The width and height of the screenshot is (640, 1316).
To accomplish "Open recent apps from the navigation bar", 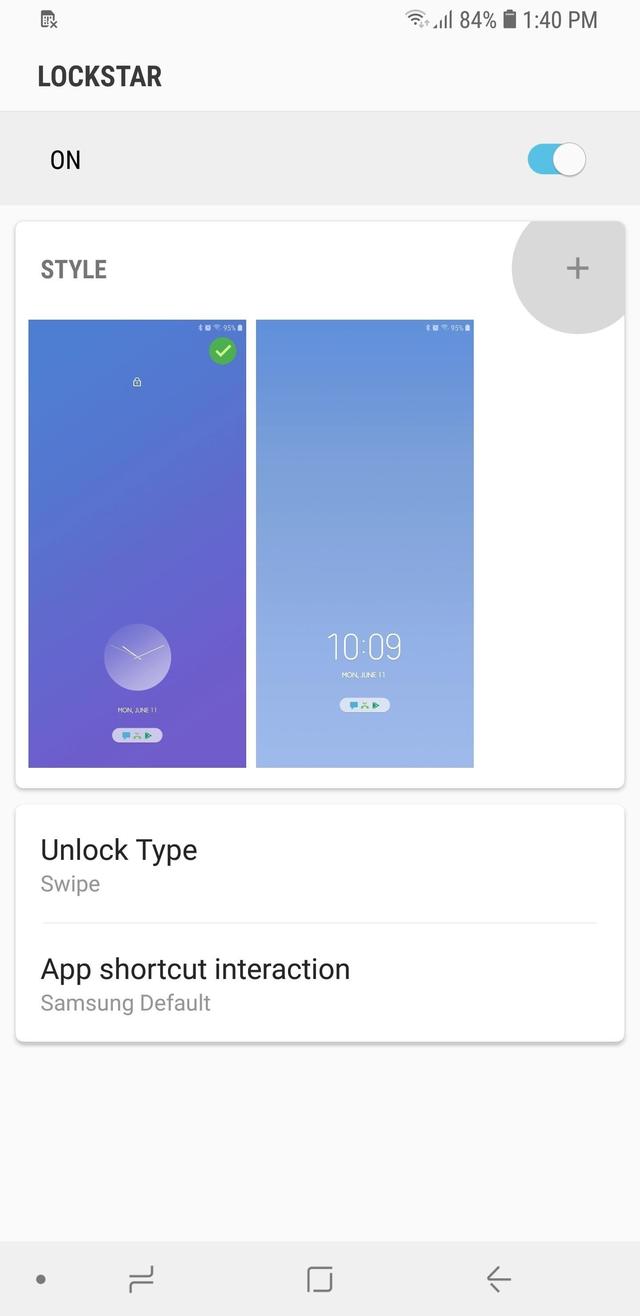I will 142,1278.
